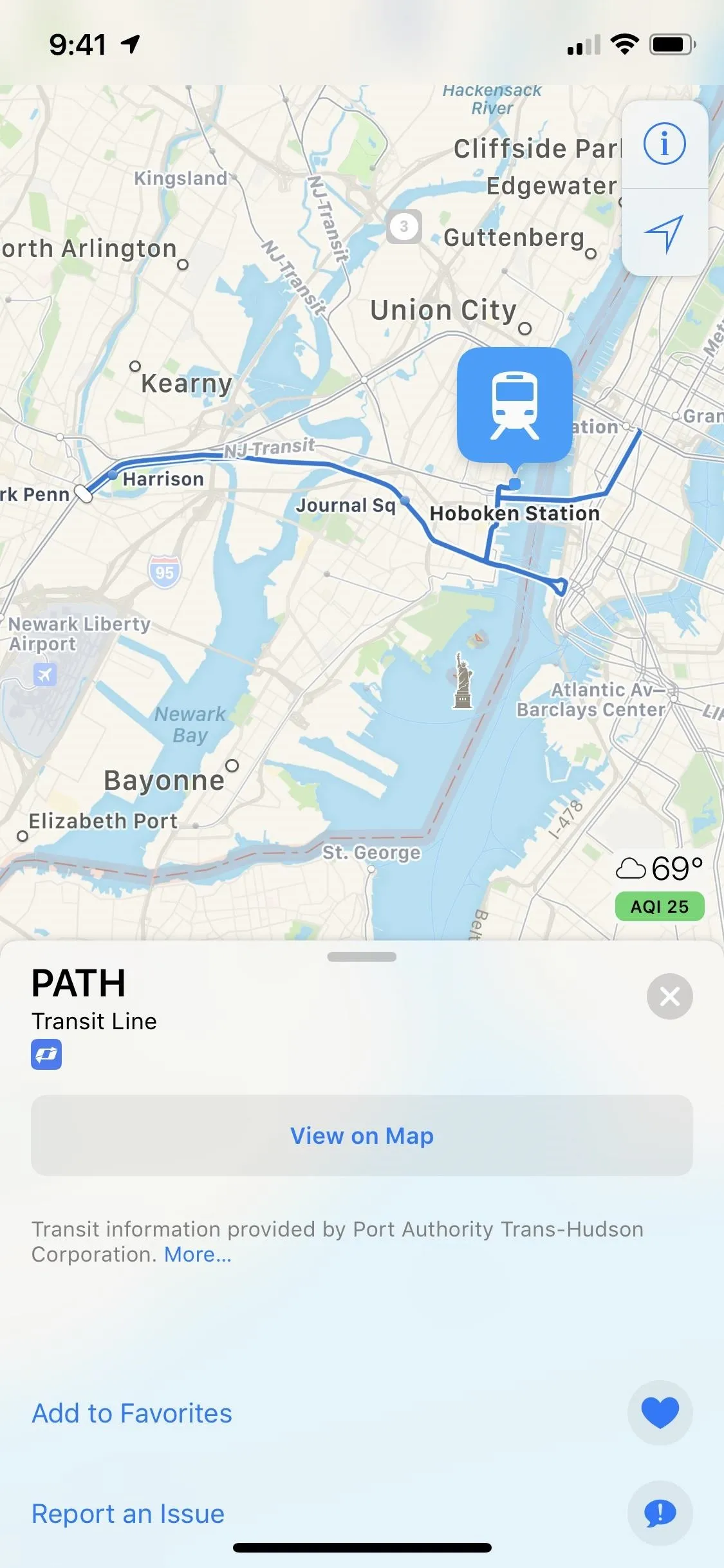724x1568 pixels.
Task: Tap the location tracking arrow
Action: click(665, 233)
